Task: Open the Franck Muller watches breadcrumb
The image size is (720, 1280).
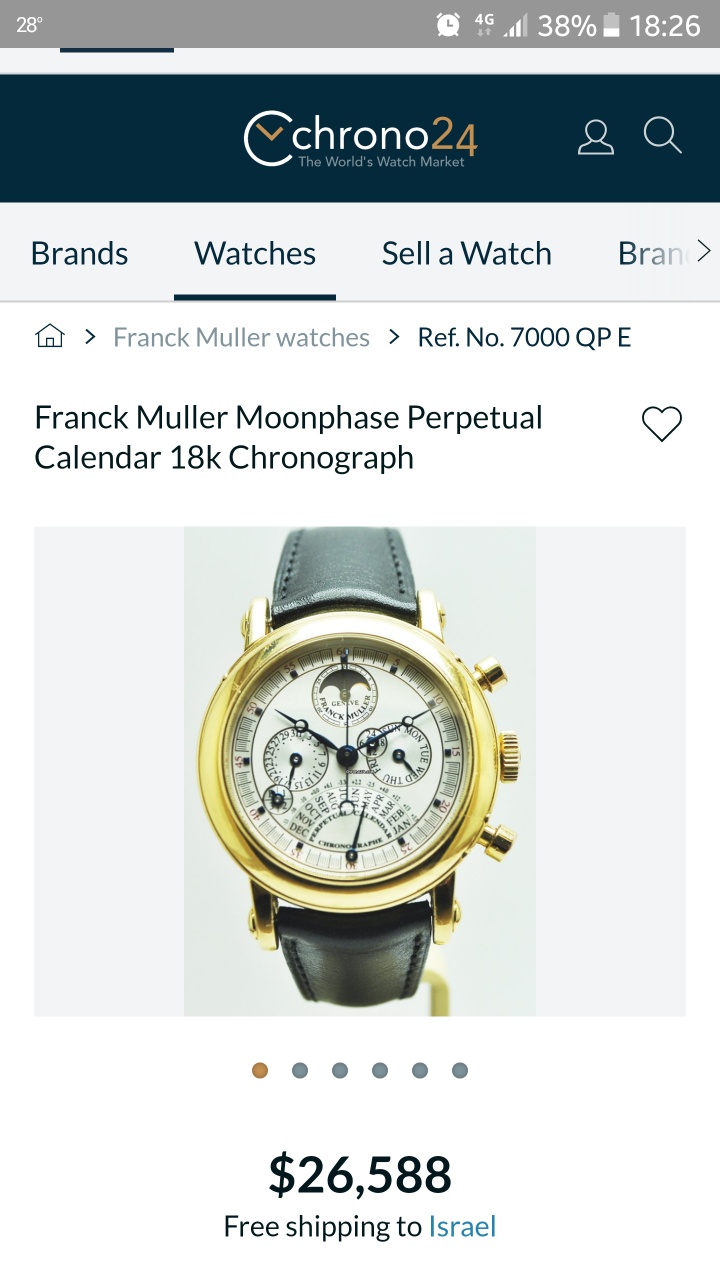Action: [241, 338]
